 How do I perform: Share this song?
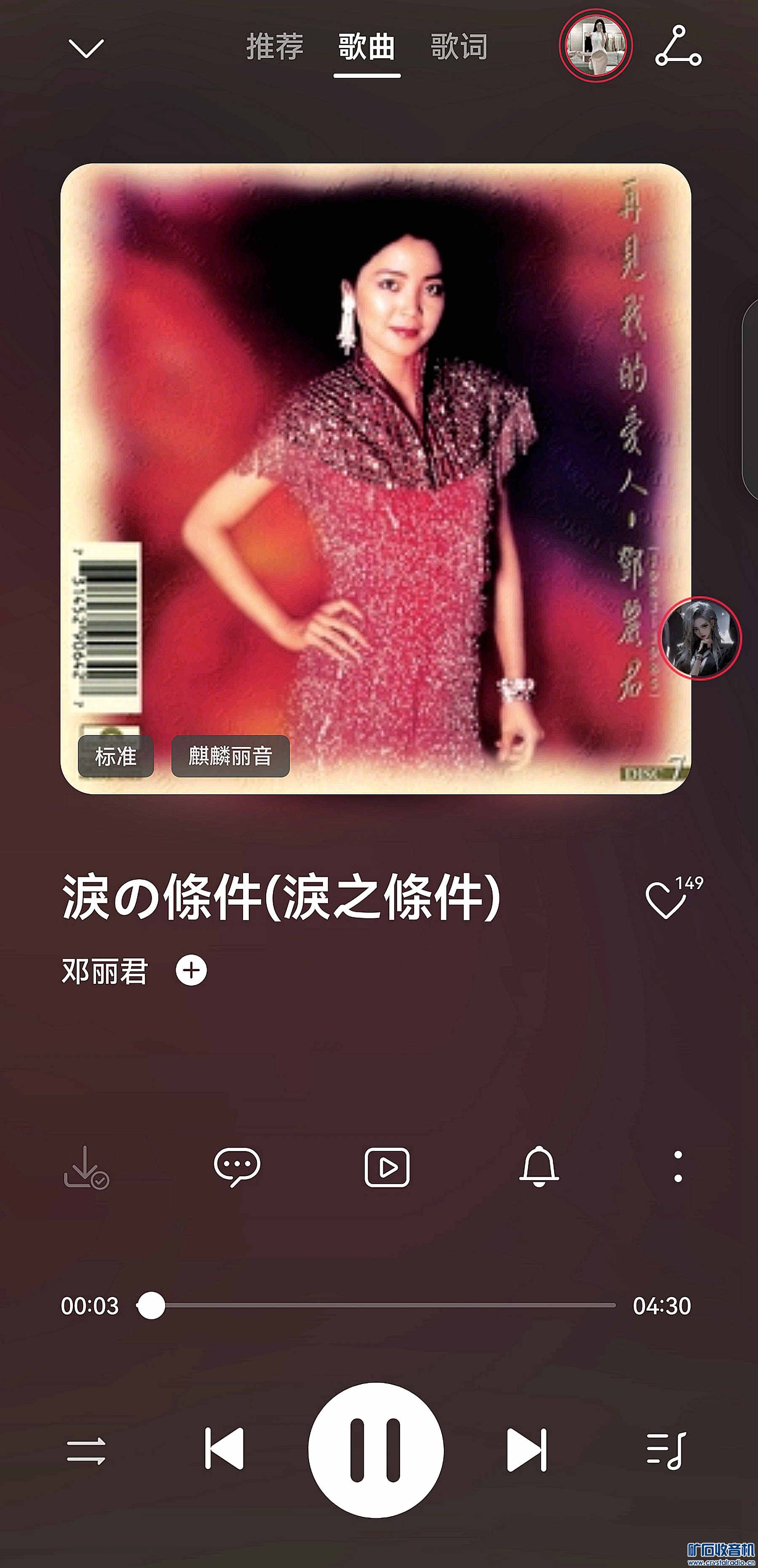point(678,46)
